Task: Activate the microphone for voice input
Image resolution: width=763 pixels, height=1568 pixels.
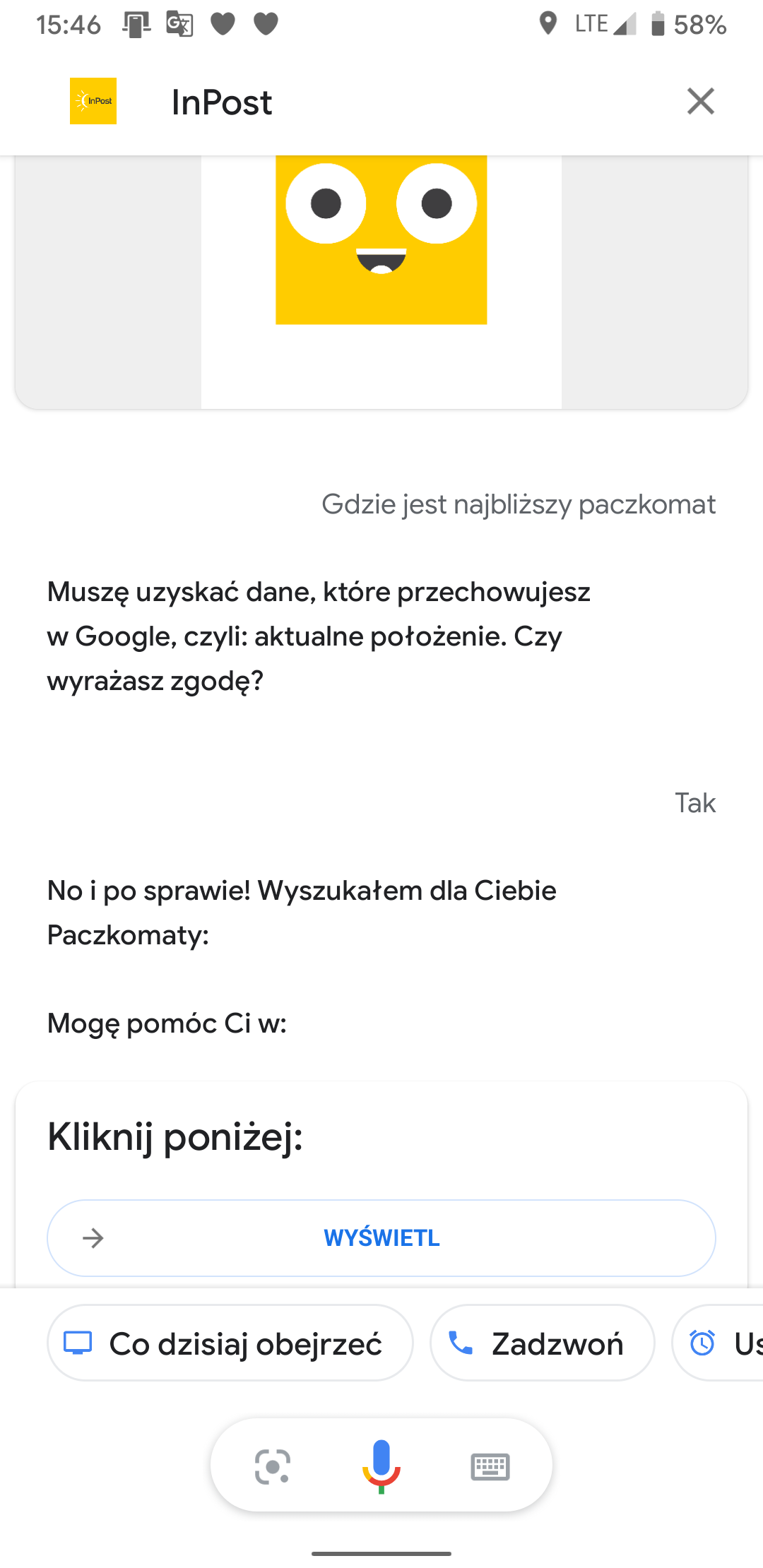Action: 381,1466
